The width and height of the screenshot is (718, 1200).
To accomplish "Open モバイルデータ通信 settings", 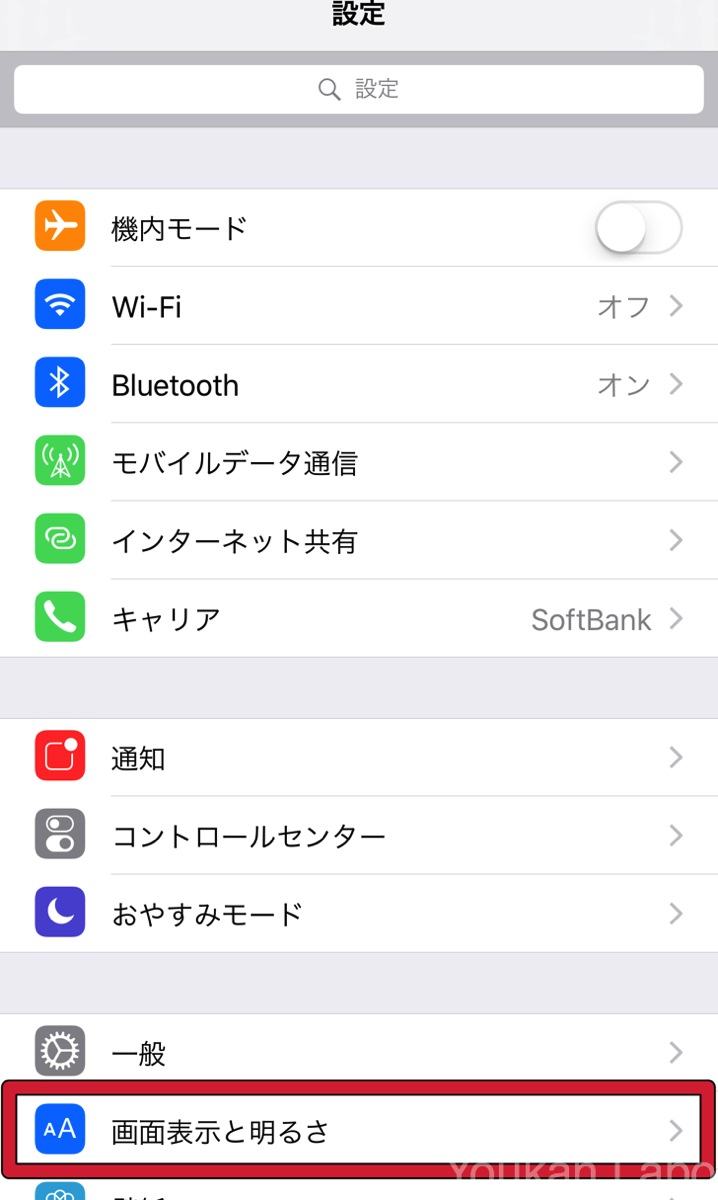I will [359, 462].
